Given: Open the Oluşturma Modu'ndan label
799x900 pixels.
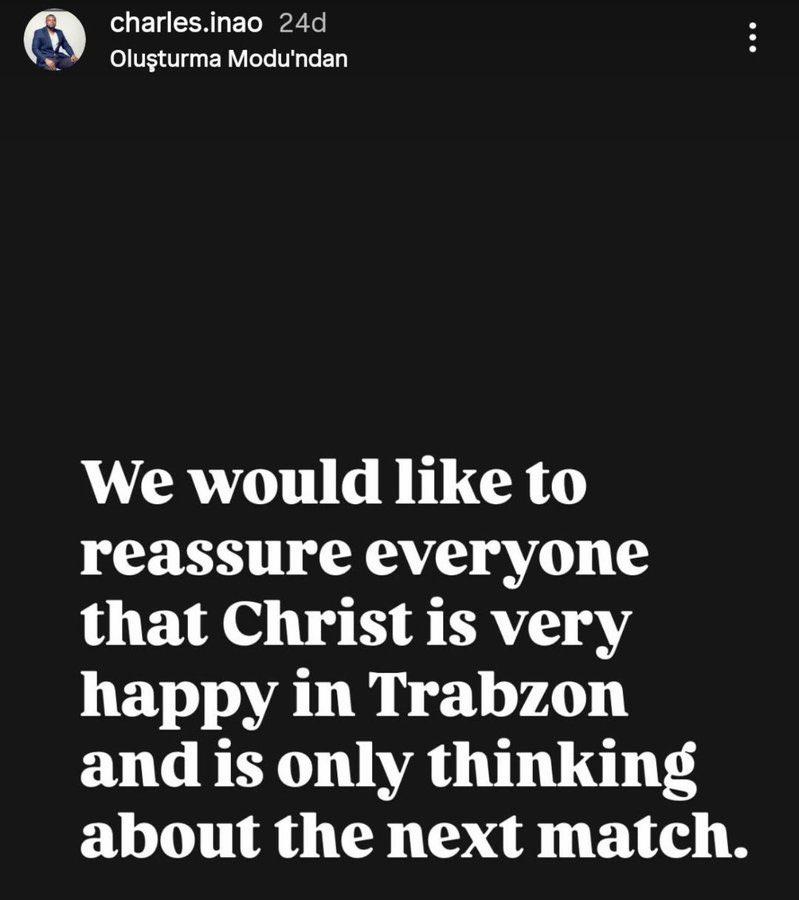Looking at the screenshot, I should [229, 59].
